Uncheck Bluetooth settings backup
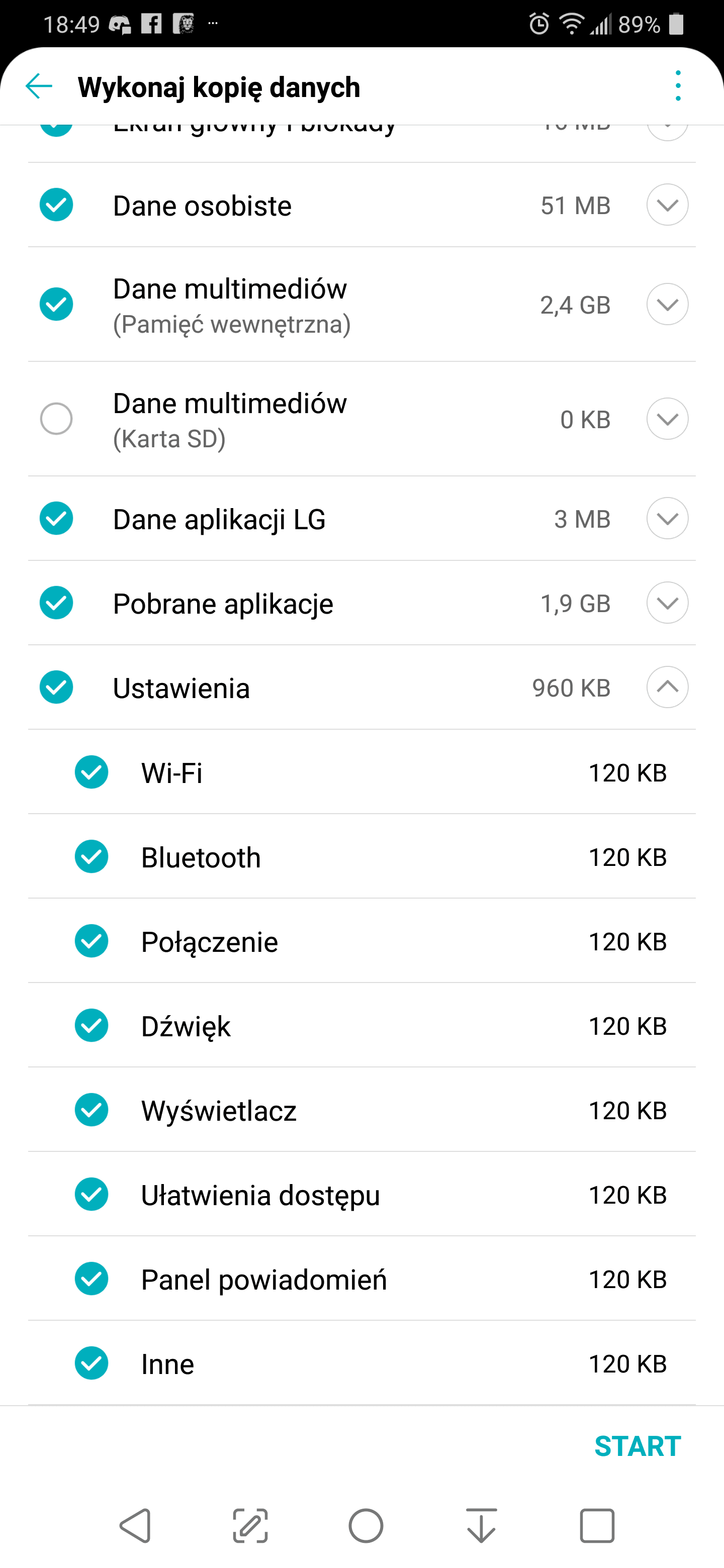724x1568 pixels. 92,857
